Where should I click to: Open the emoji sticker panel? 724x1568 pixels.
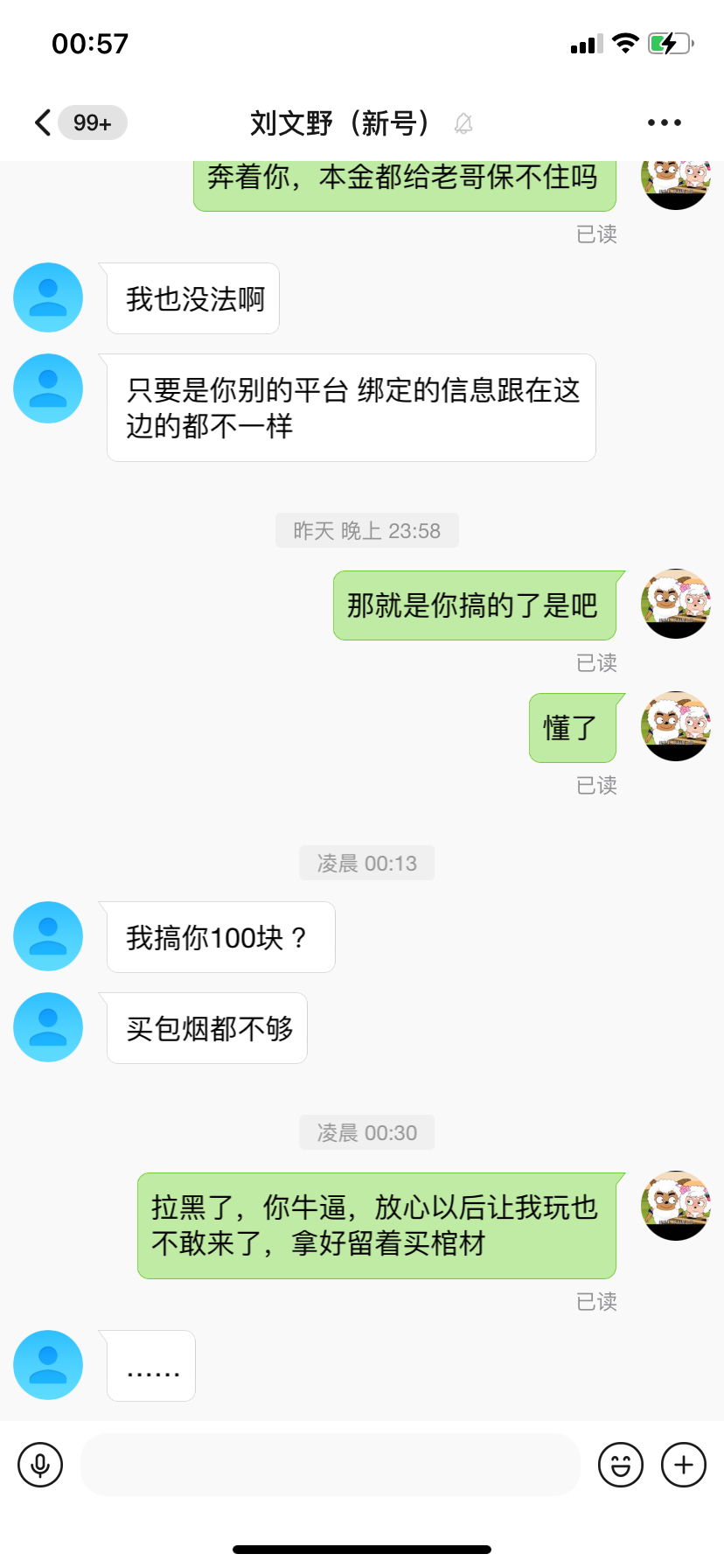coord(620,1465)
